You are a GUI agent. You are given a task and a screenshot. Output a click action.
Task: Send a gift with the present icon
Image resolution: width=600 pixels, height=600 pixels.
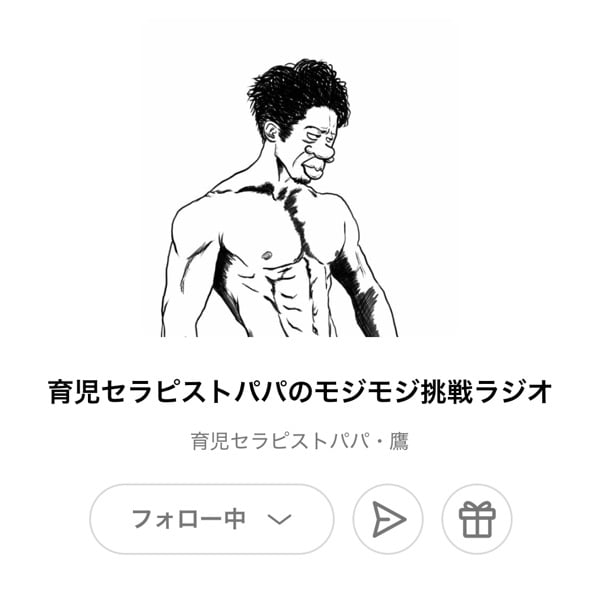point(477,519)
